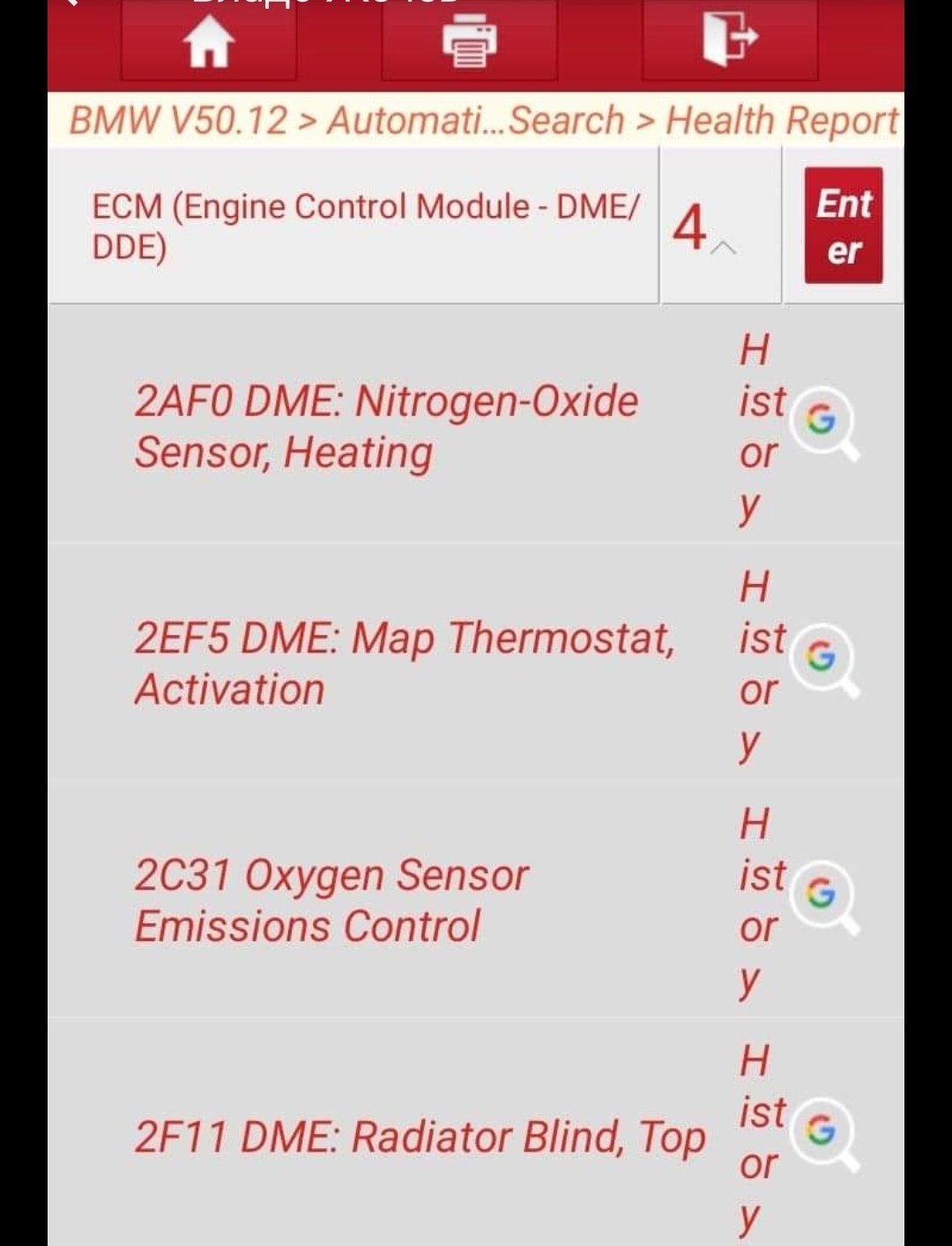Google search the 2AF0 Nitrogen-Oxide Sensor code
Screen dimensions: 952x1246
(x=824, y=422)
